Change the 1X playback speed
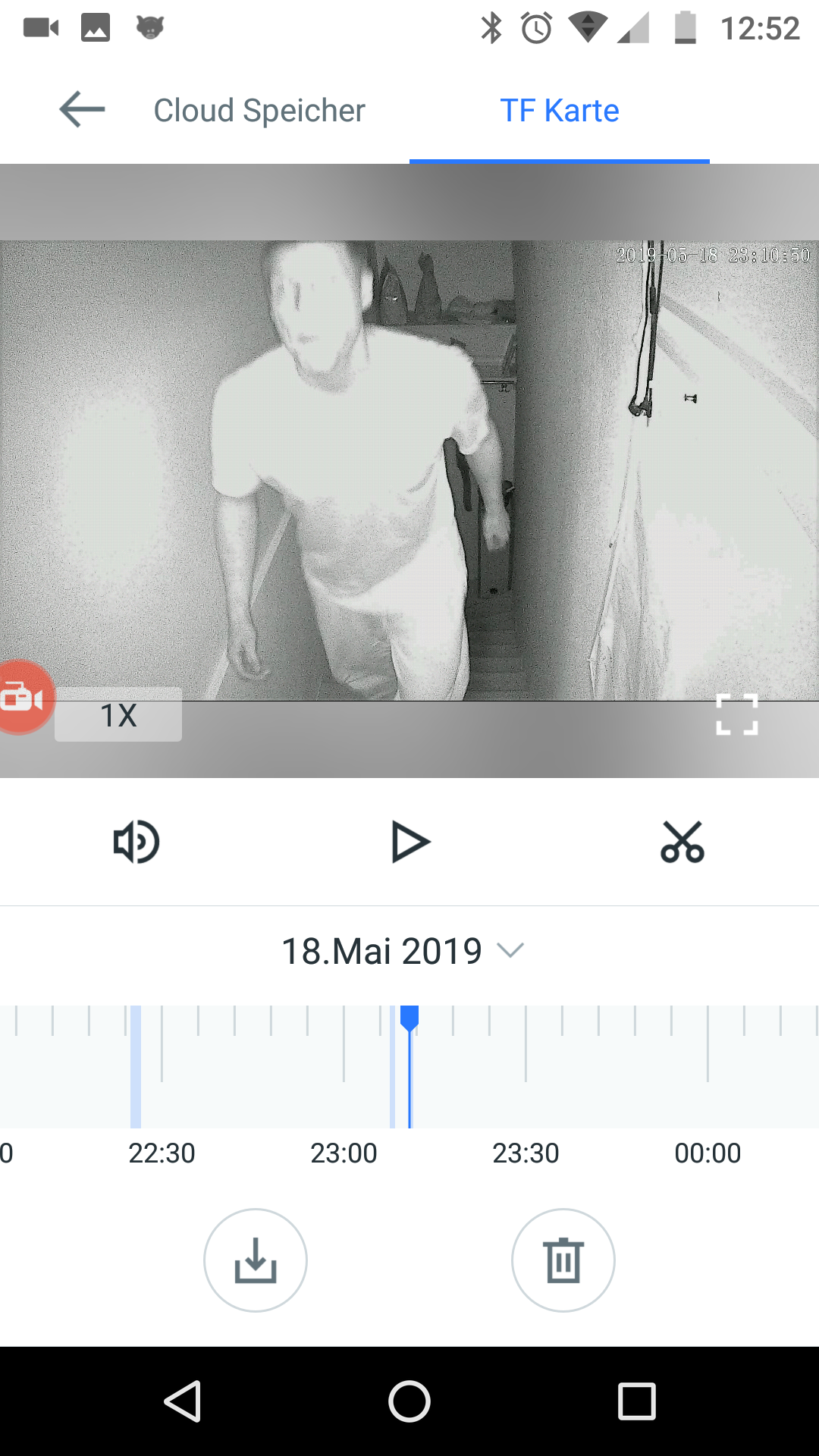Screen dimensions: 819x1456 click(118, 714)
